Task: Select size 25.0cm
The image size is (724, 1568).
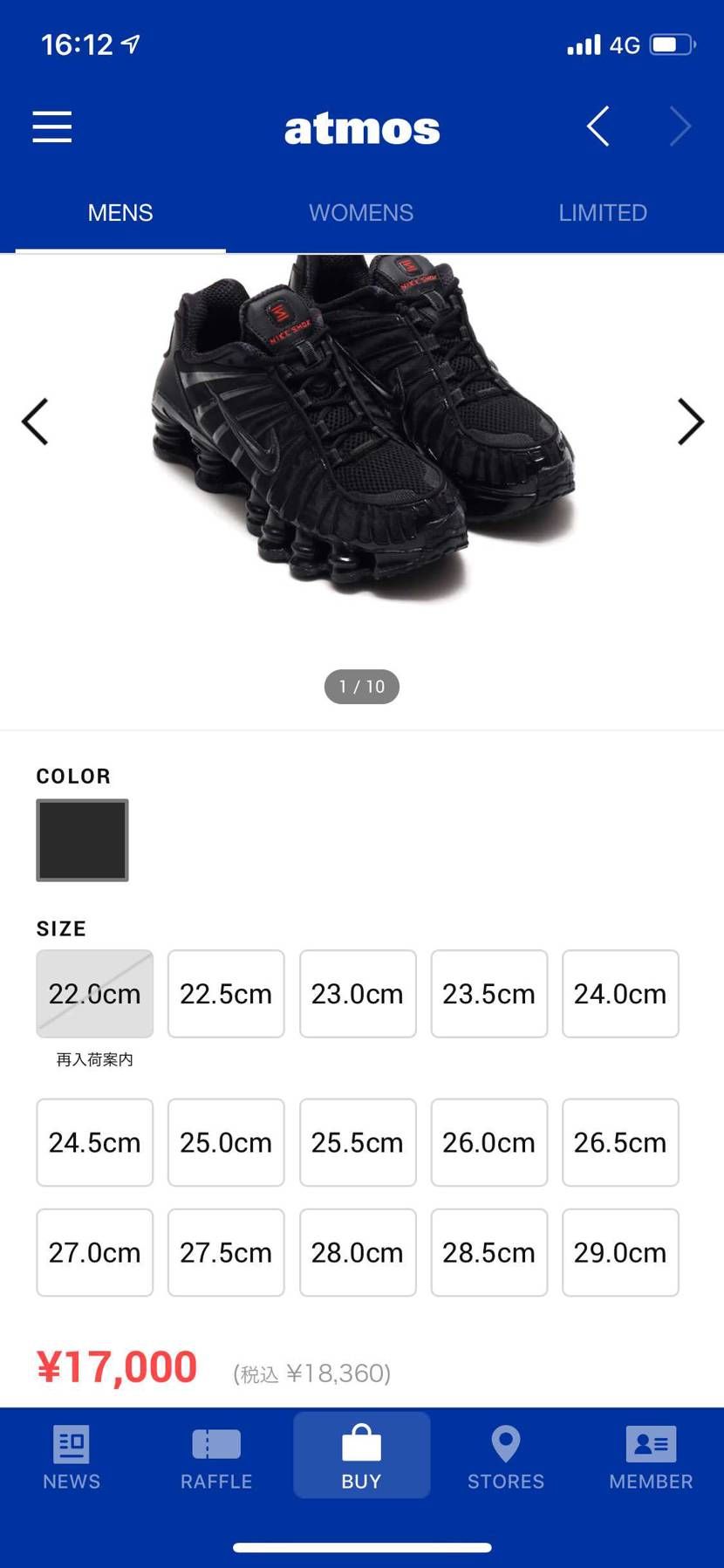Action: click(226, 1141)
